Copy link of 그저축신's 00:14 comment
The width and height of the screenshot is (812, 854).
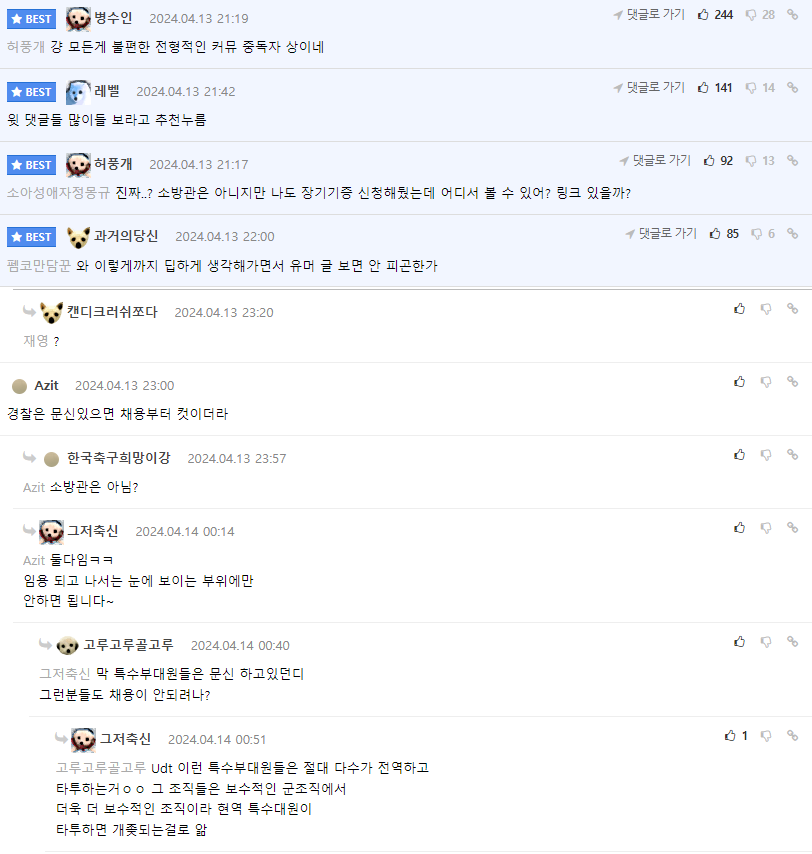(792, 528)
